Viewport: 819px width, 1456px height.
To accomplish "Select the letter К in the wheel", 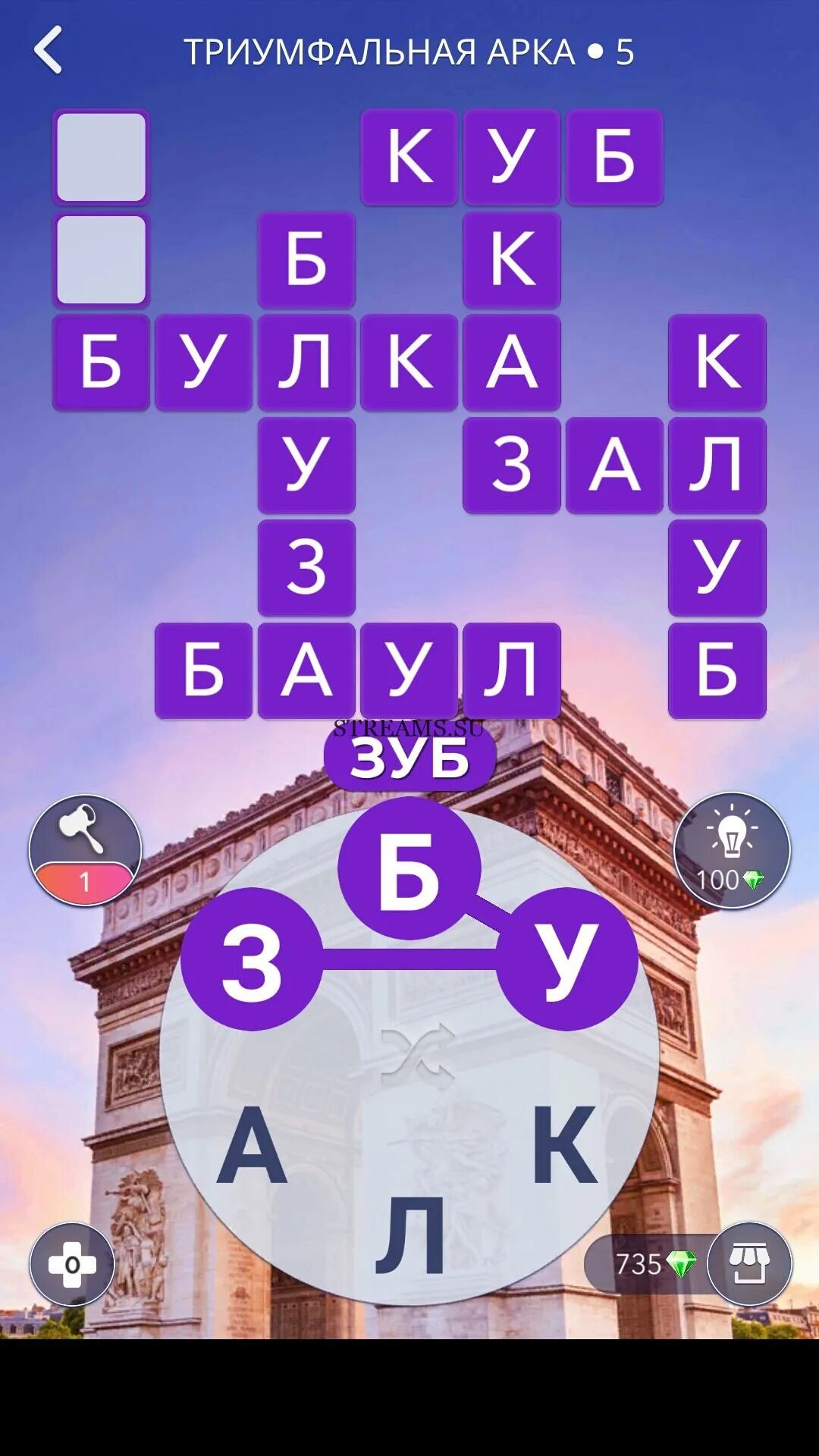I will point(564,1145).
